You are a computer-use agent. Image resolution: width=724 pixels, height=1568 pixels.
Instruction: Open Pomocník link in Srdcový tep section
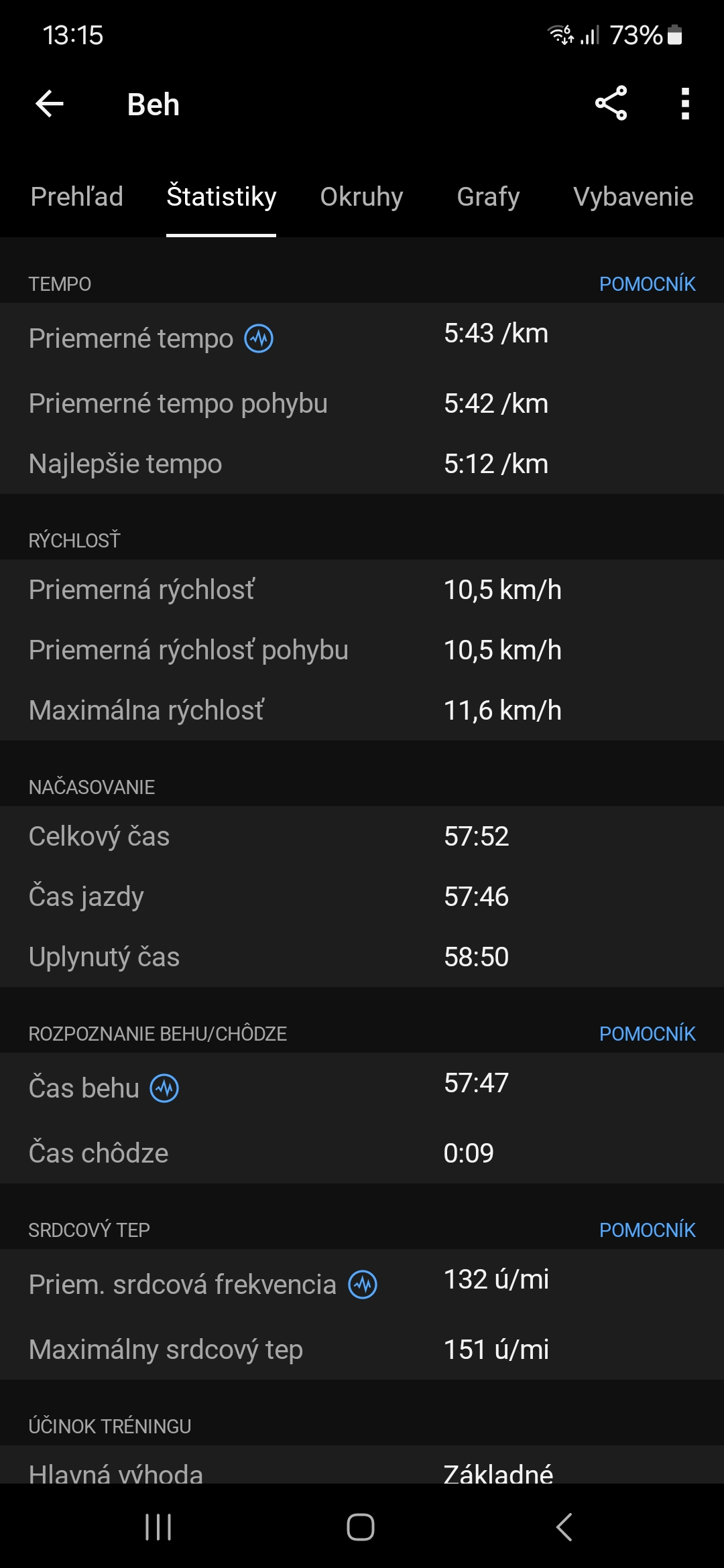click(x=647, y=1230)
